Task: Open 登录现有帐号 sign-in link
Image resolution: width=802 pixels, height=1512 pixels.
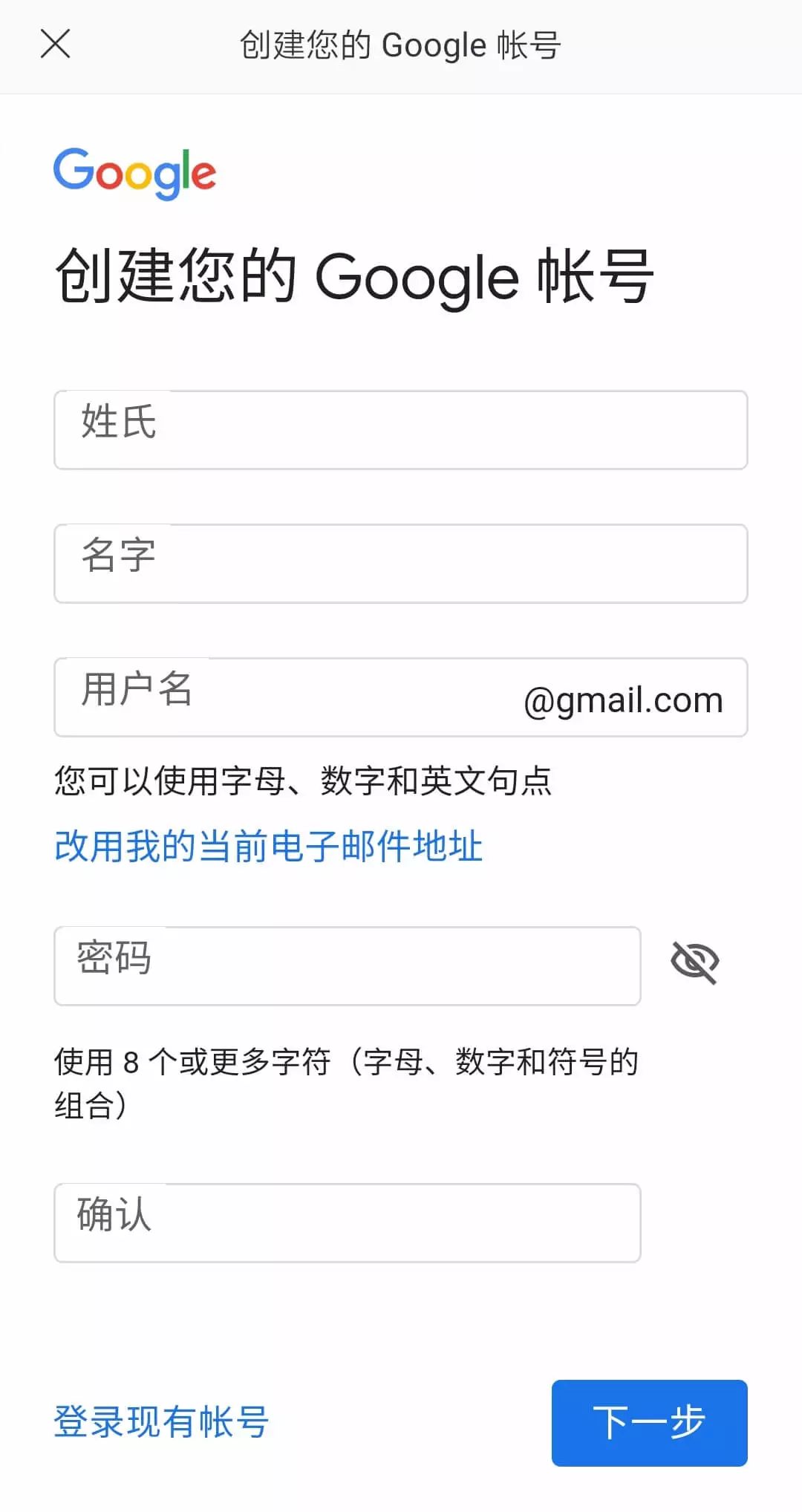Action: pos(161,1422)
